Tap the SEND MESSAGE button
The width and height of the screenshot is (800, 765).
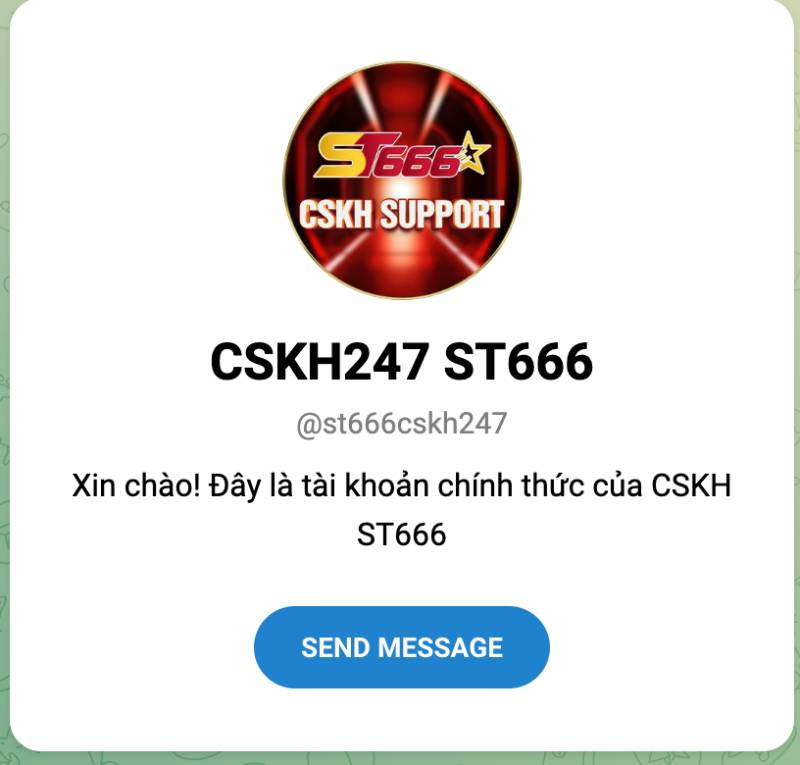(x=401, y=647)
